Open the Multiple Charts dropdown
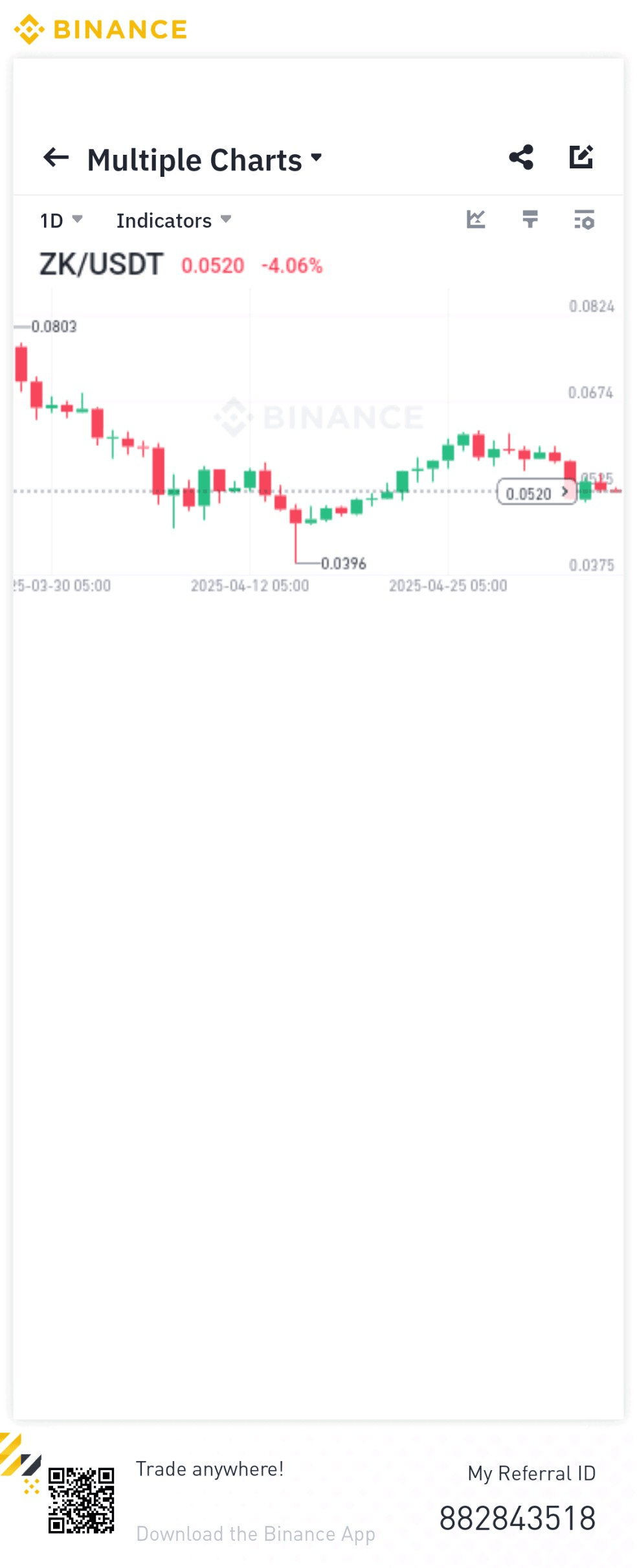 (x=205, y=159)
